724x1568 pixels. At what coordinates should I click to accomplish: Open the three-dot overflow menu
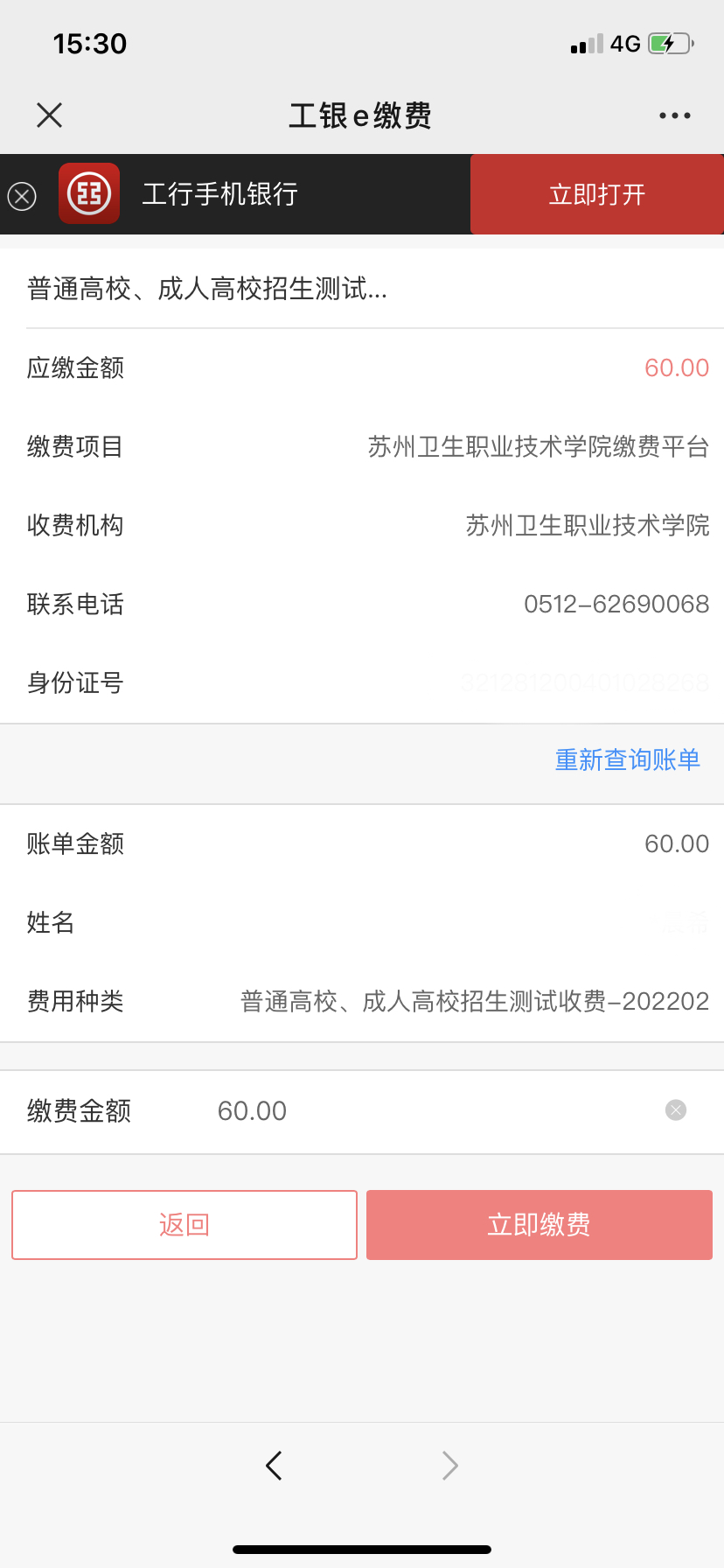click(x=674, y=115)
